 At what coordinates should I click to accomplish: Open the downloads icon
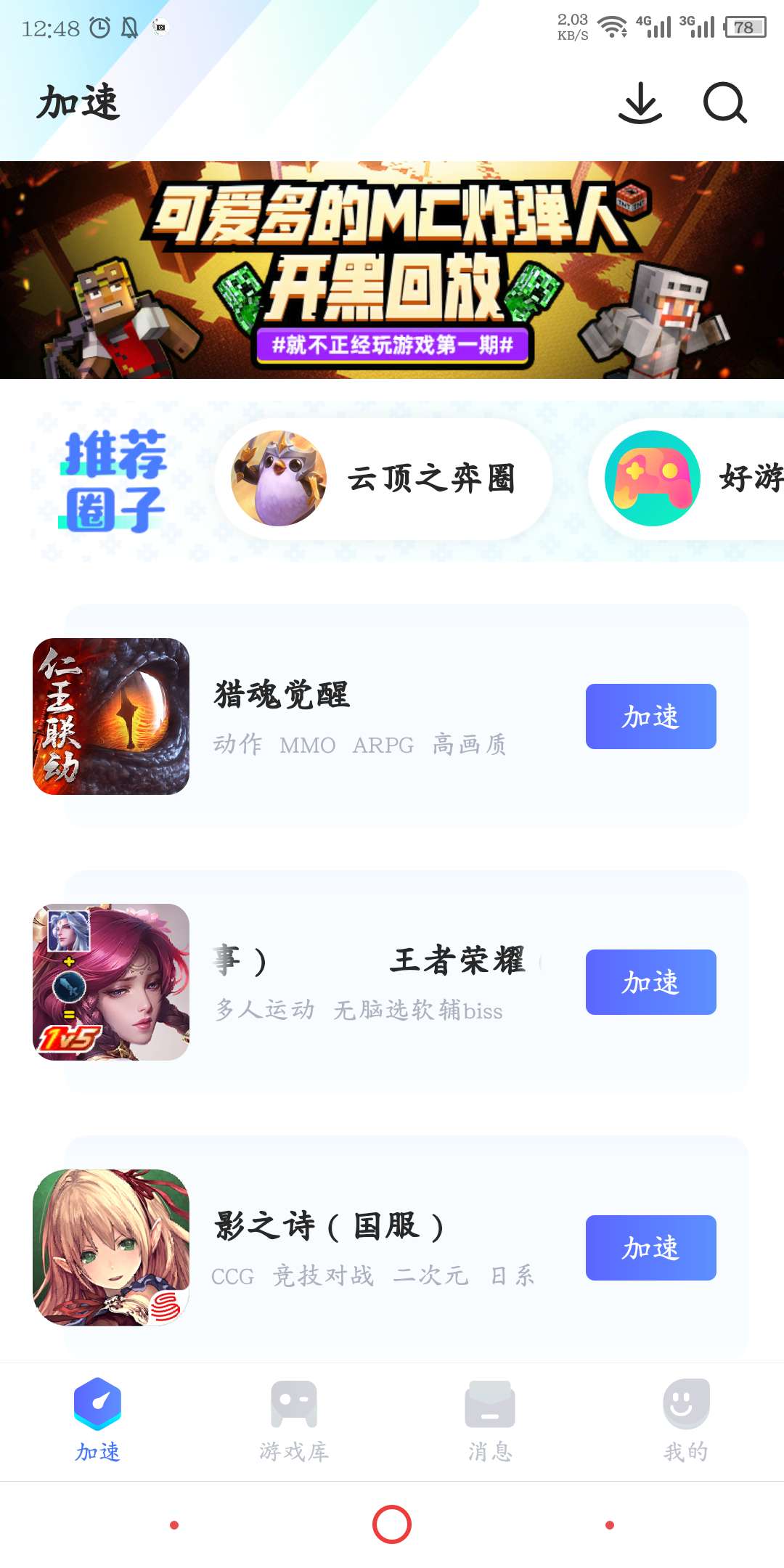click(x=640, y=103)
